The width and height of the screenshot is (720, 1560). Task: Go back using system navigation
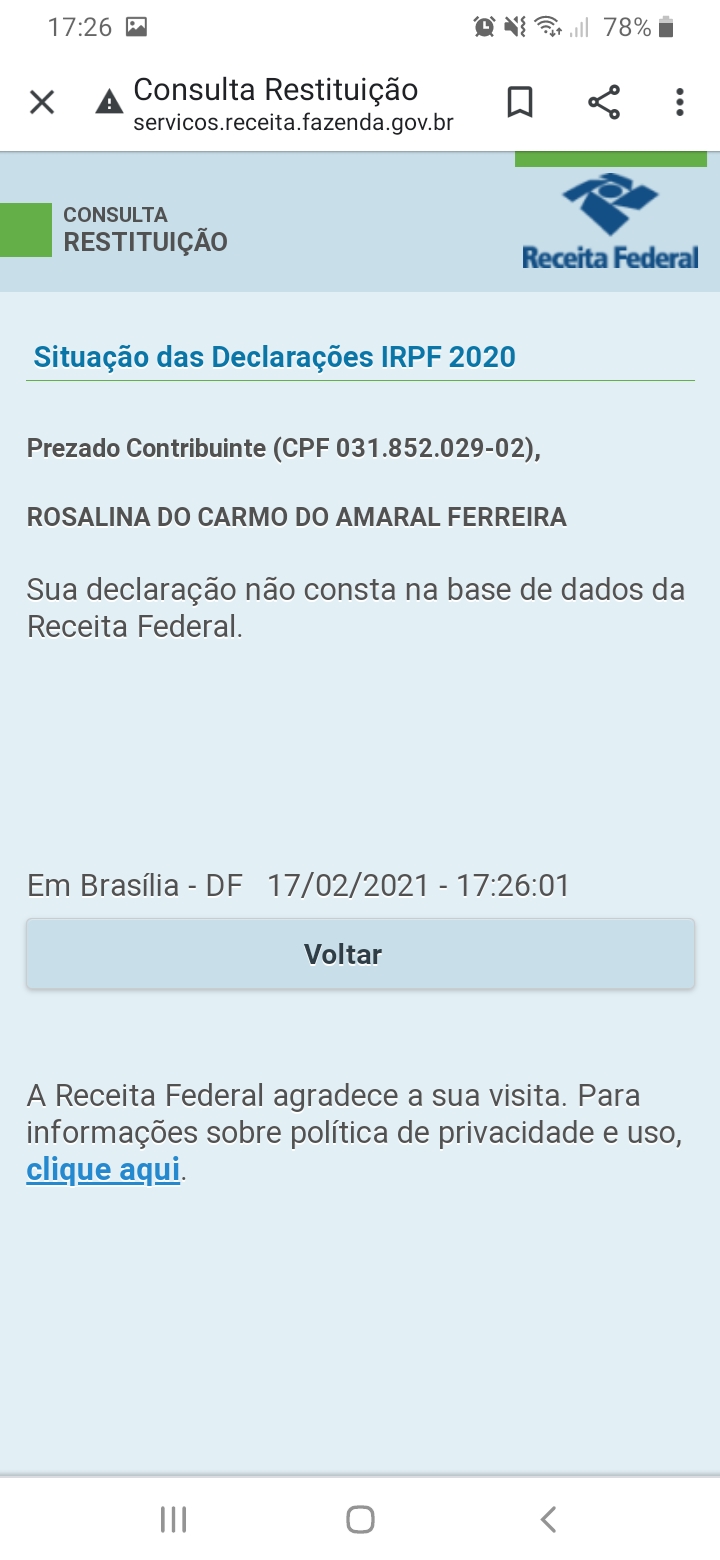coord(547,1520)
